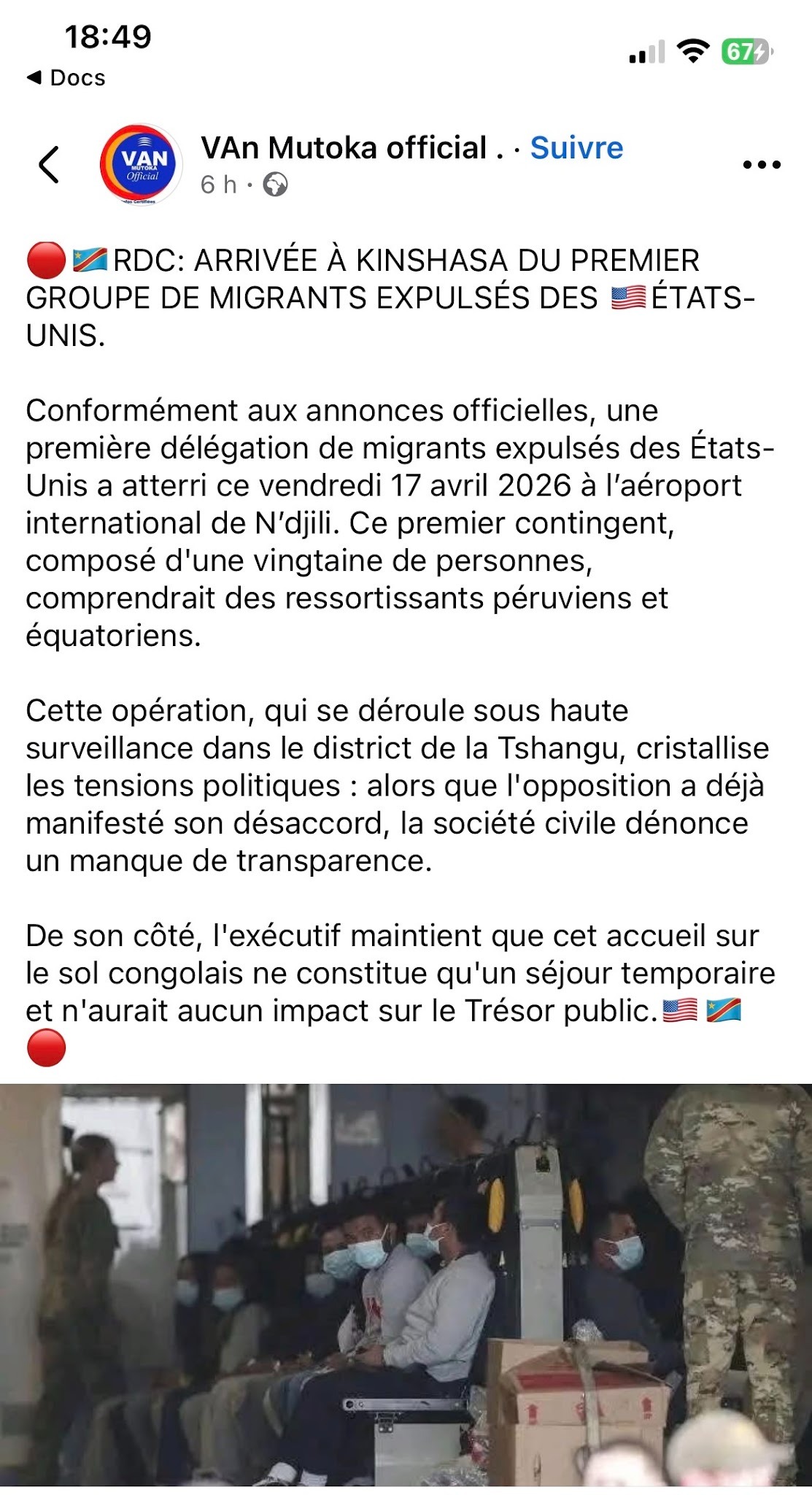Open the VAn Mutoka official page name
Screen dimensions: 812x1495
(x=344, y=148)
